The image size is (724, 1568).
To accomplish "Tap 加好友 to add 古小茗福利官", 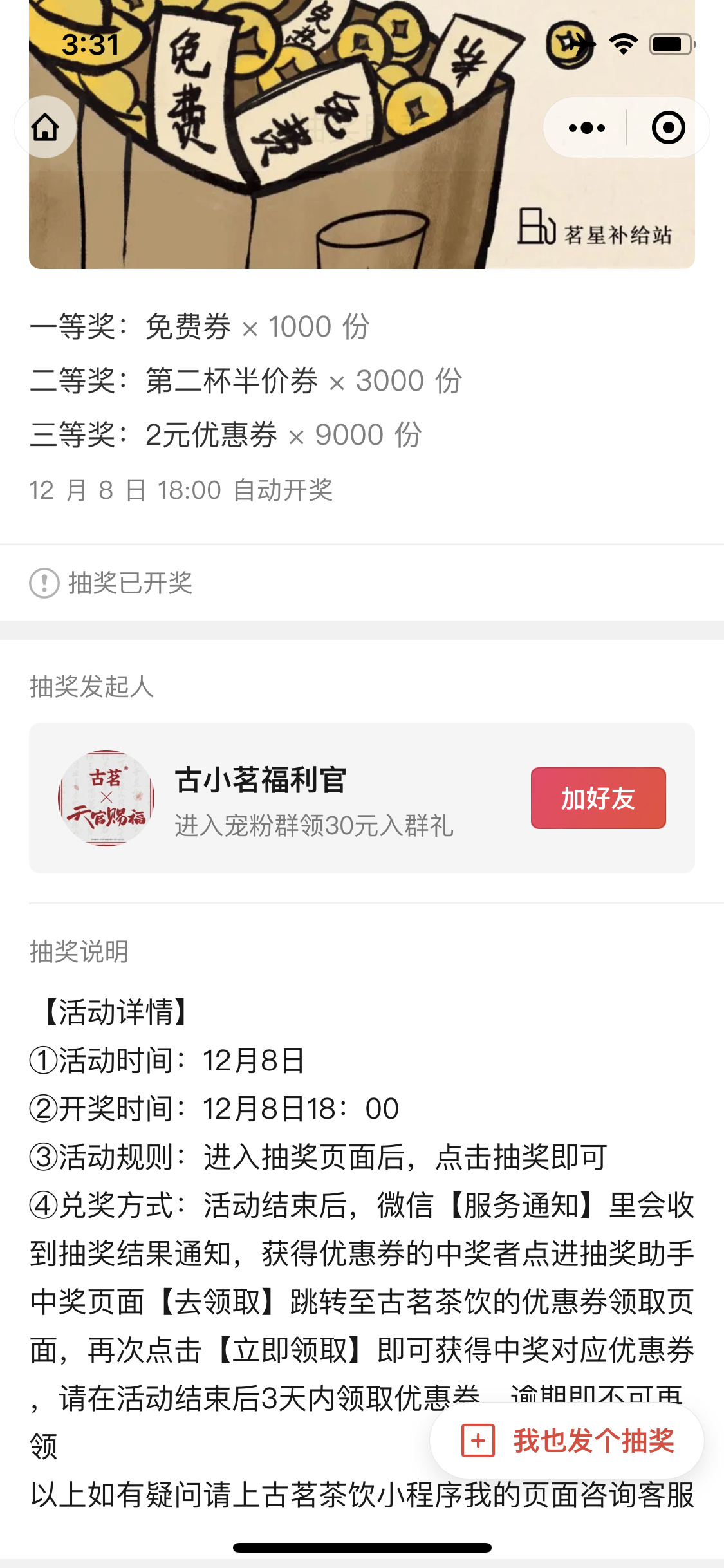I will pos(598,798).
